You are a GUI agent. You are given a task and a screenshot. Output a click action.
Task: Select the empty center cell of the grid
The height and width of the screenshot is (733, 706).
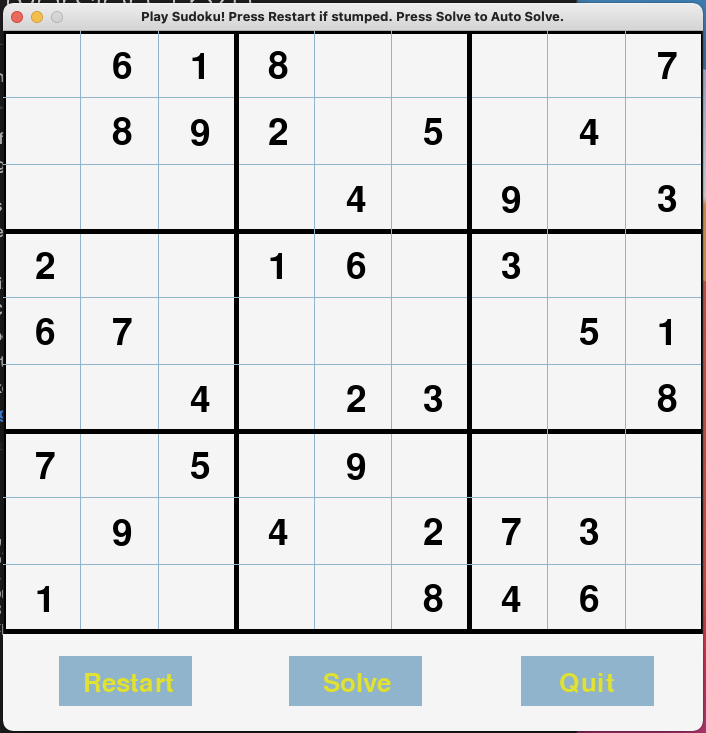(353, 331)
